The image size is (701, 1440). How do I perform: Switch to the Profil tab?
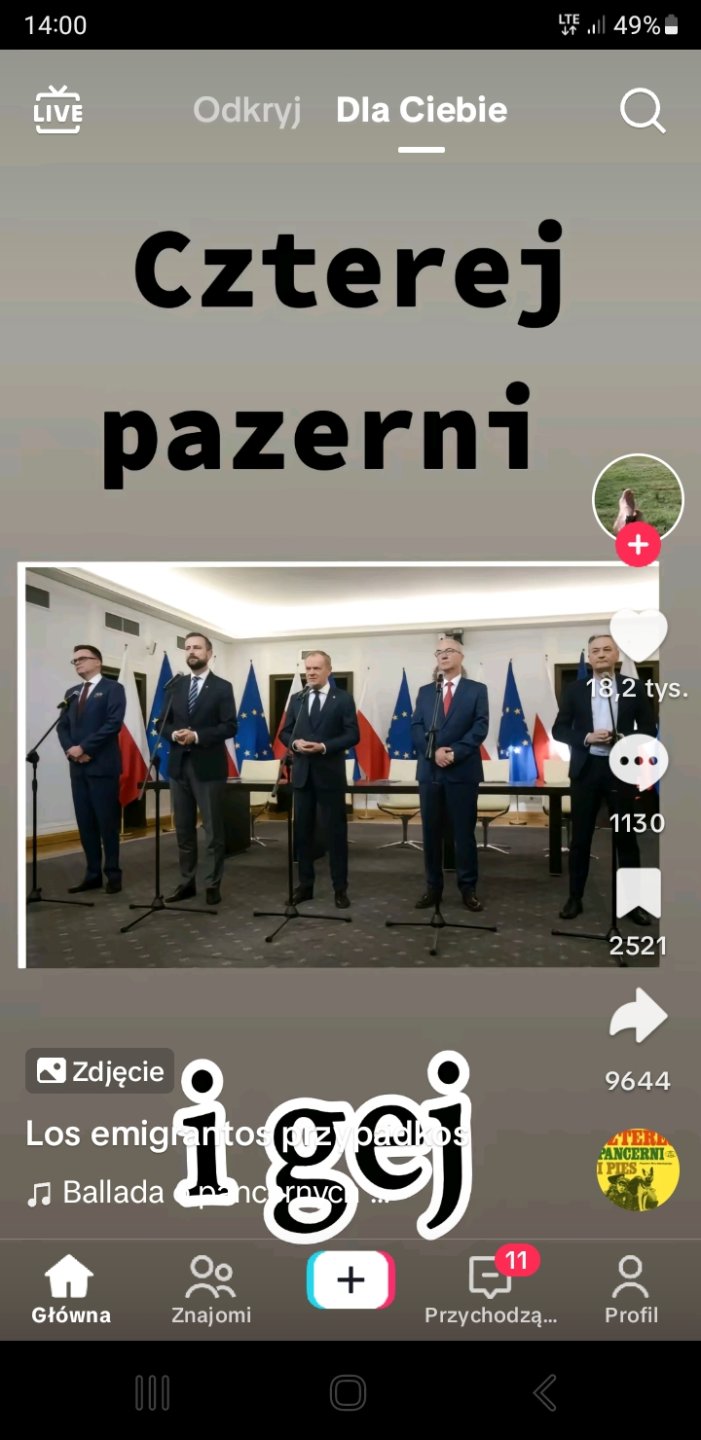tap(631, 1290)
